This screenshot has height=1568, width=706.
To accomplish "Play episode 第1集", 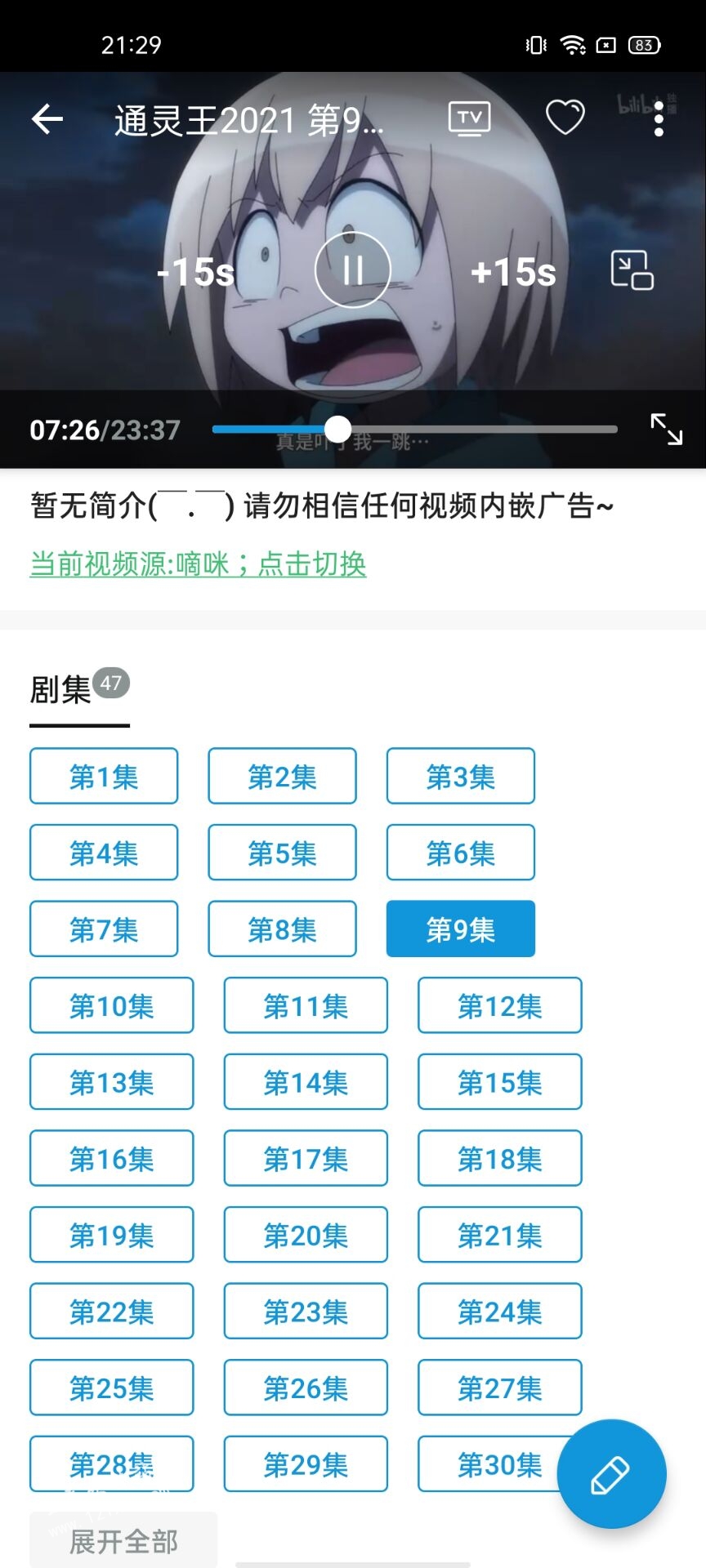I will click(x=104, y=776).
